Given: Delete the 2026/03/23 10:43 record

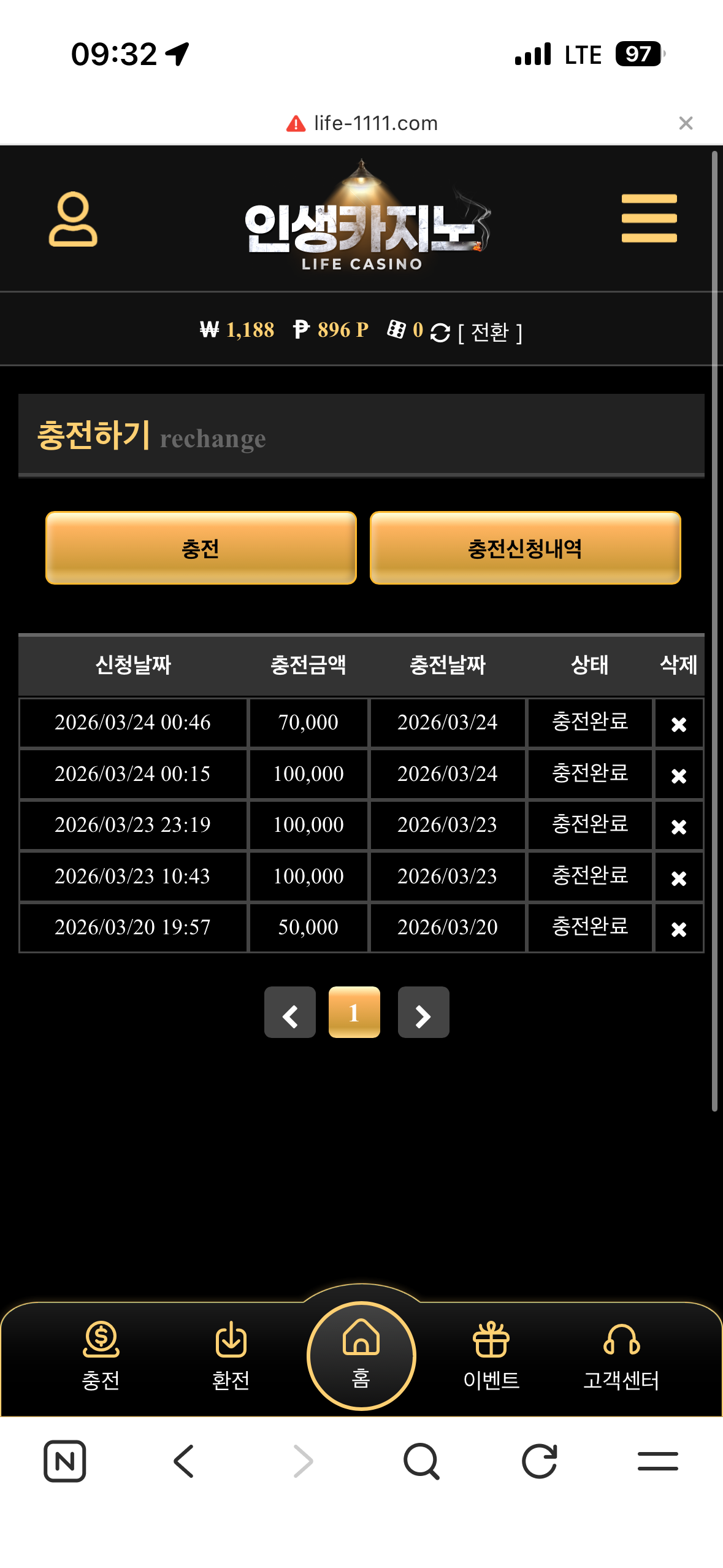Looking at the screenshot, I should 678,878.
